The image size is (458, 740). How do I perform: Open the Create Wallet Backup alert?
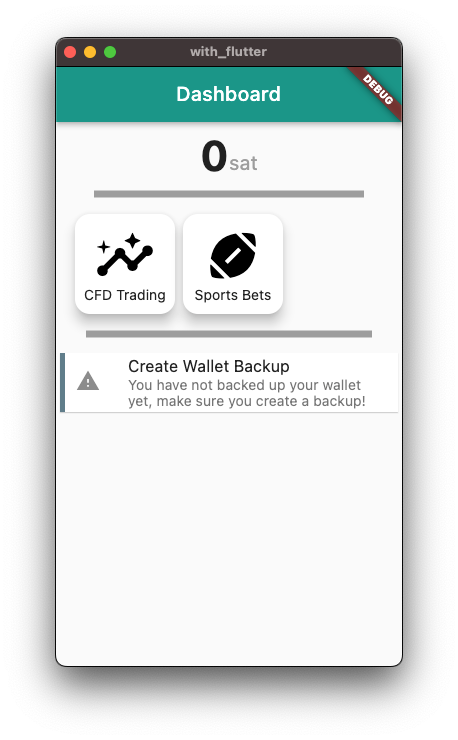tap(229, 383)
